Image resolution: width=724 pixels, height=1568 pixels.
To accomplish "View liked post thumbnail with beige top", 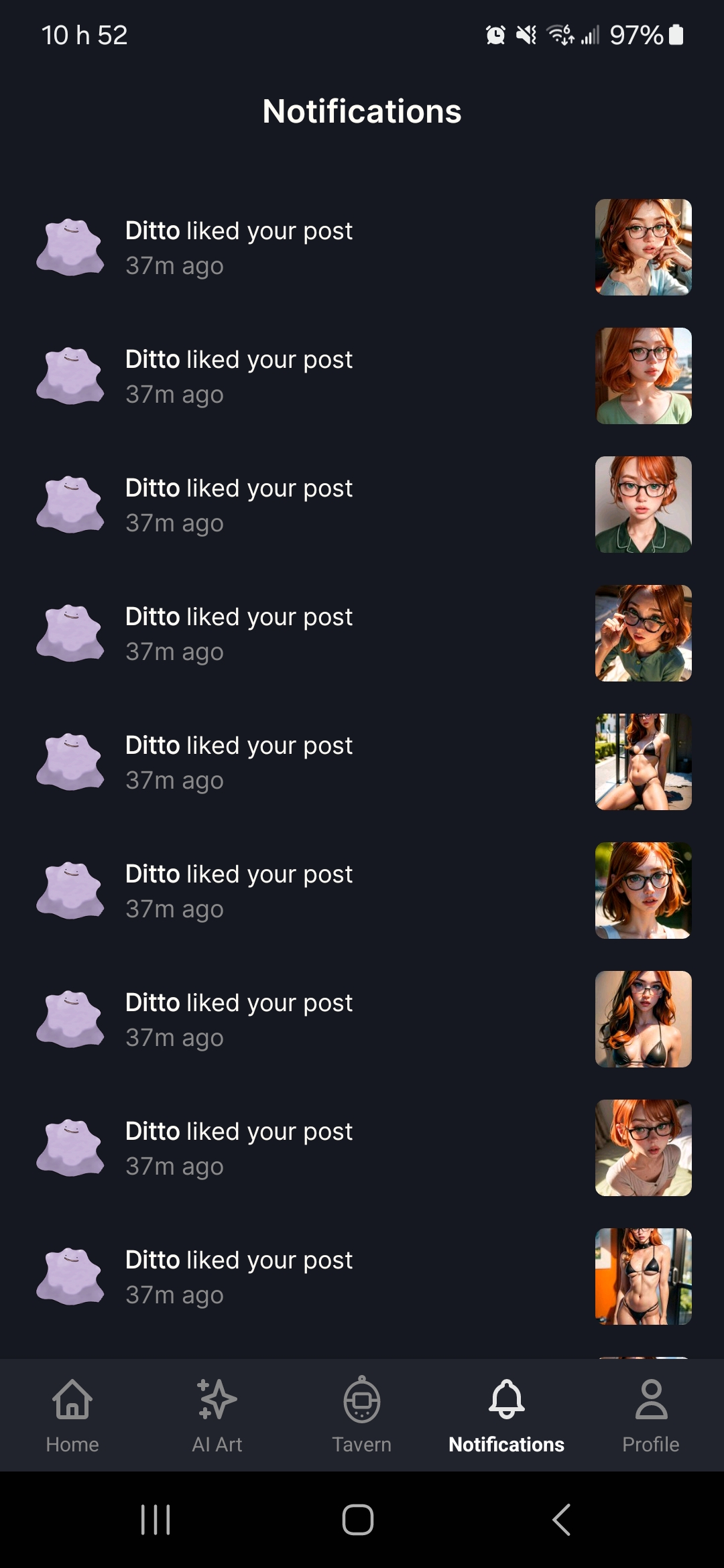I will pos(643,1148).
